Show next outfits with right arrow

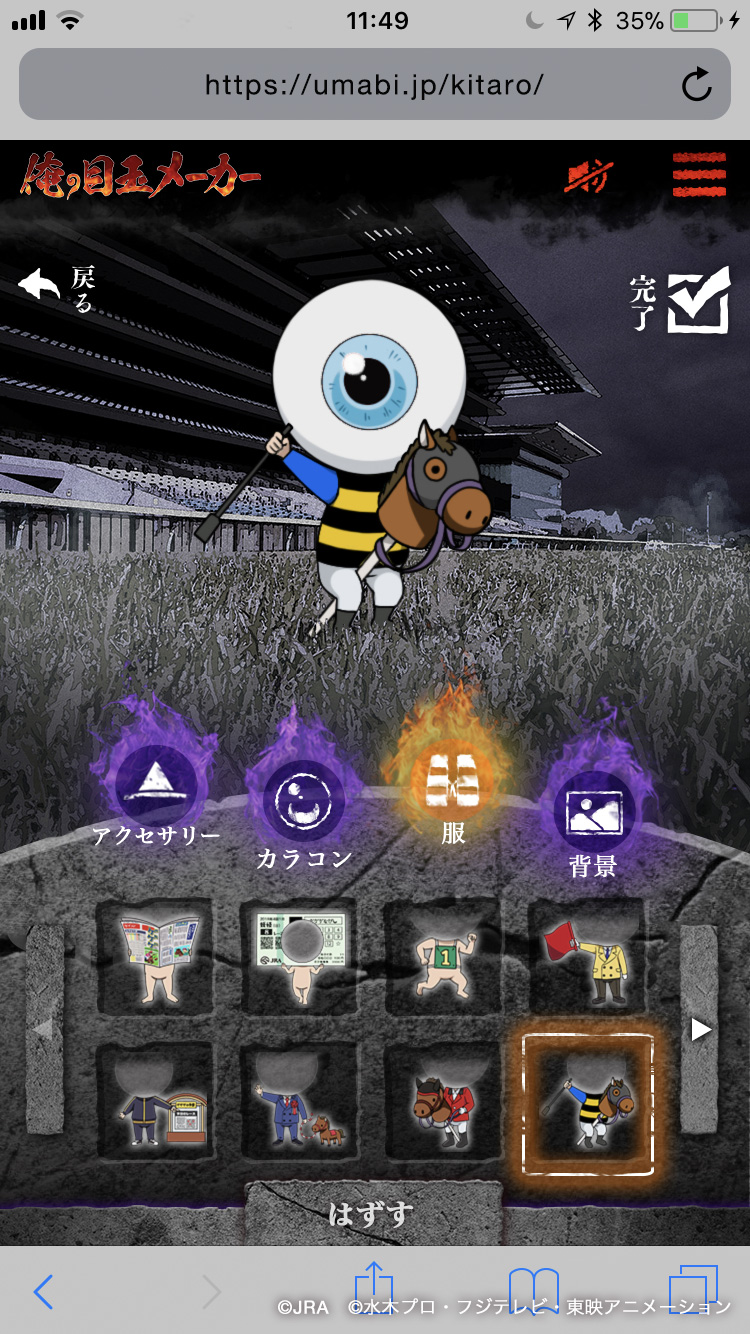[x=701, y=1029]
